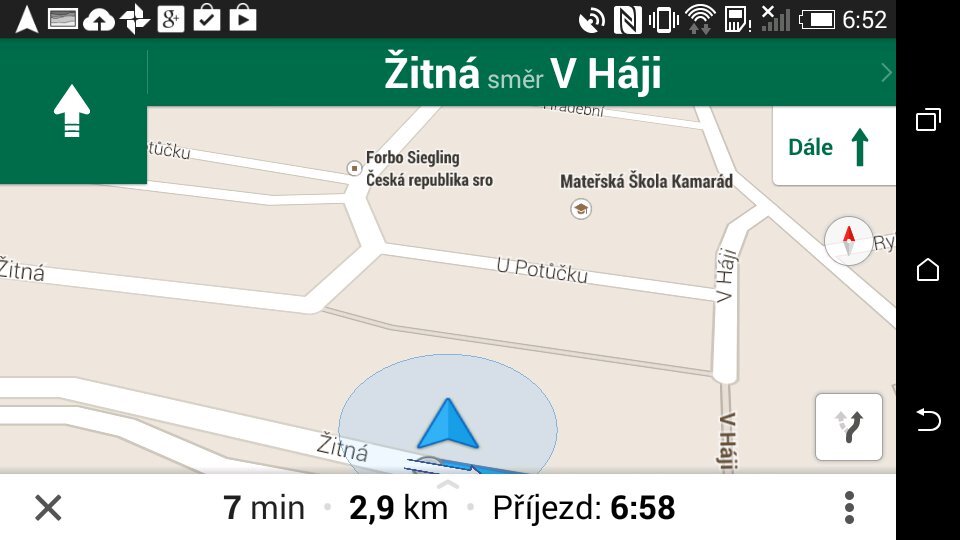Go back using system back button

[928, 420]
